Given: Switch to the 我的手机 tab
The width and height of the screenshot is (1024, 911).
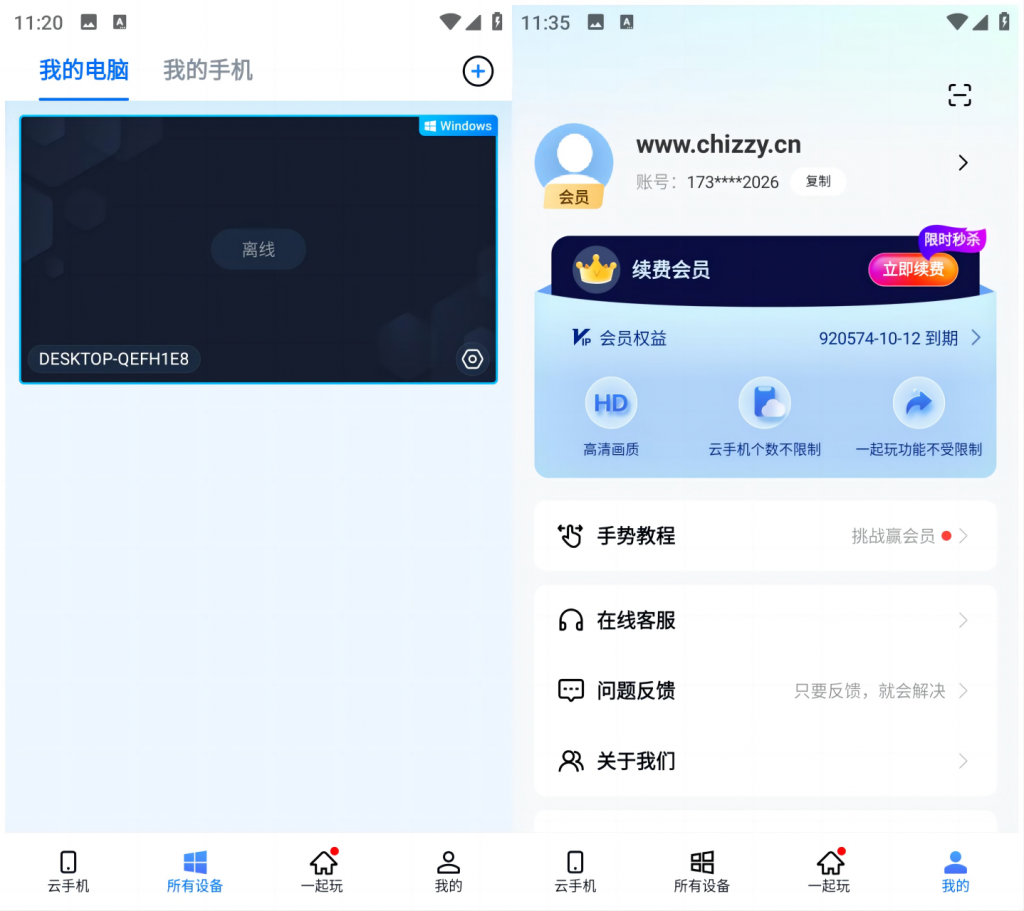Looking at the screenshot, I should point(208,71).
